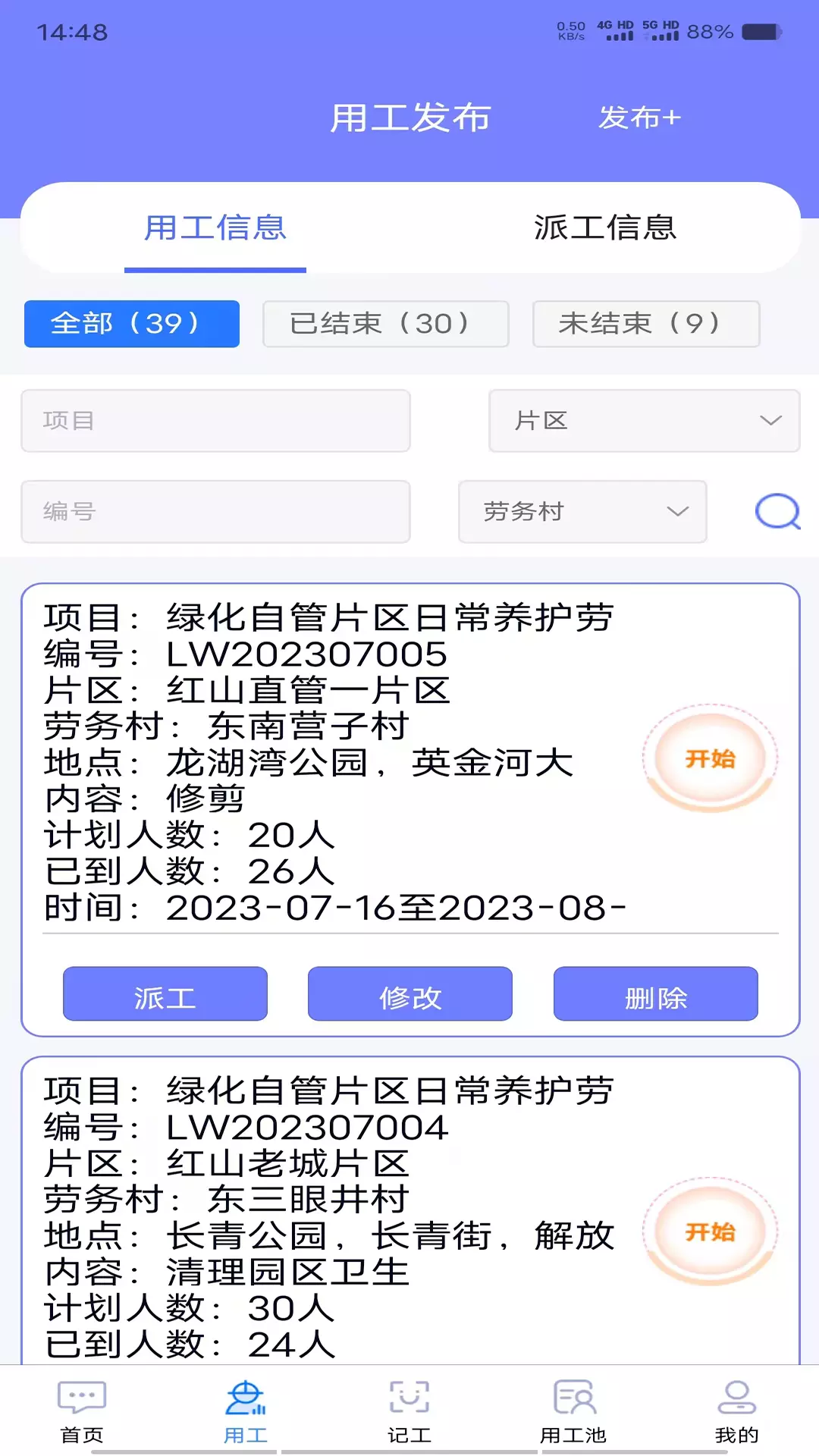Go to the 首页 tab
Screen dimensions: 819x1456
click(x=82, y=1412)
